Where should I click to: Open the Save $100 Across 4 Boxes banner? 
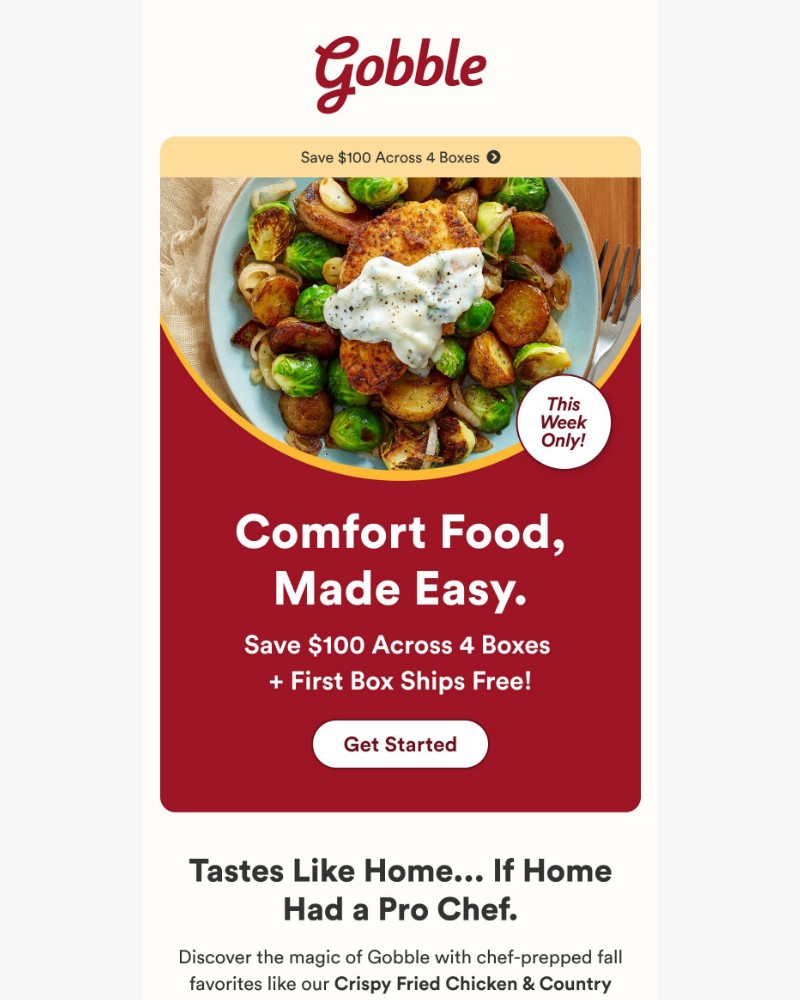pos(400,156)
